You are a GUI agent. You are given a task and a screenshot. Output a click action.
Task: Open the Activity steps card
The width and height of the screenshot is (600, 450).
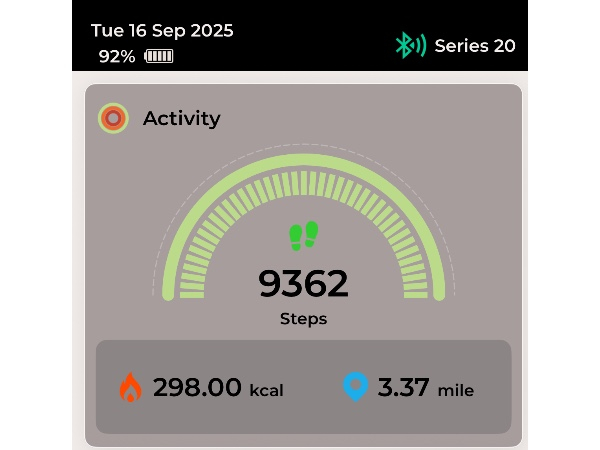coord(303,250)
